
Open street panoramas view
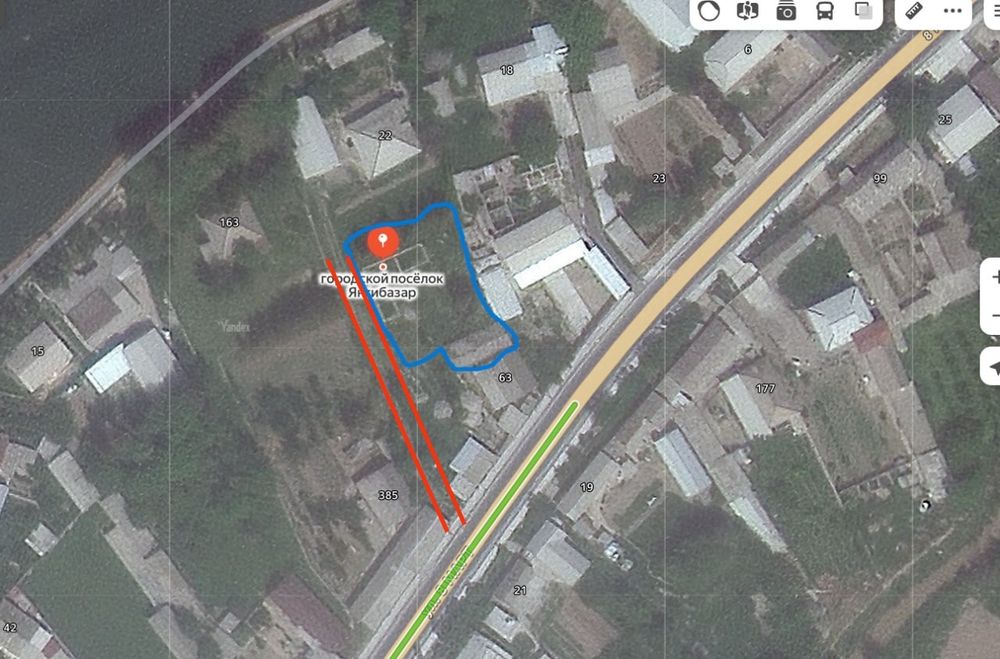748,12
